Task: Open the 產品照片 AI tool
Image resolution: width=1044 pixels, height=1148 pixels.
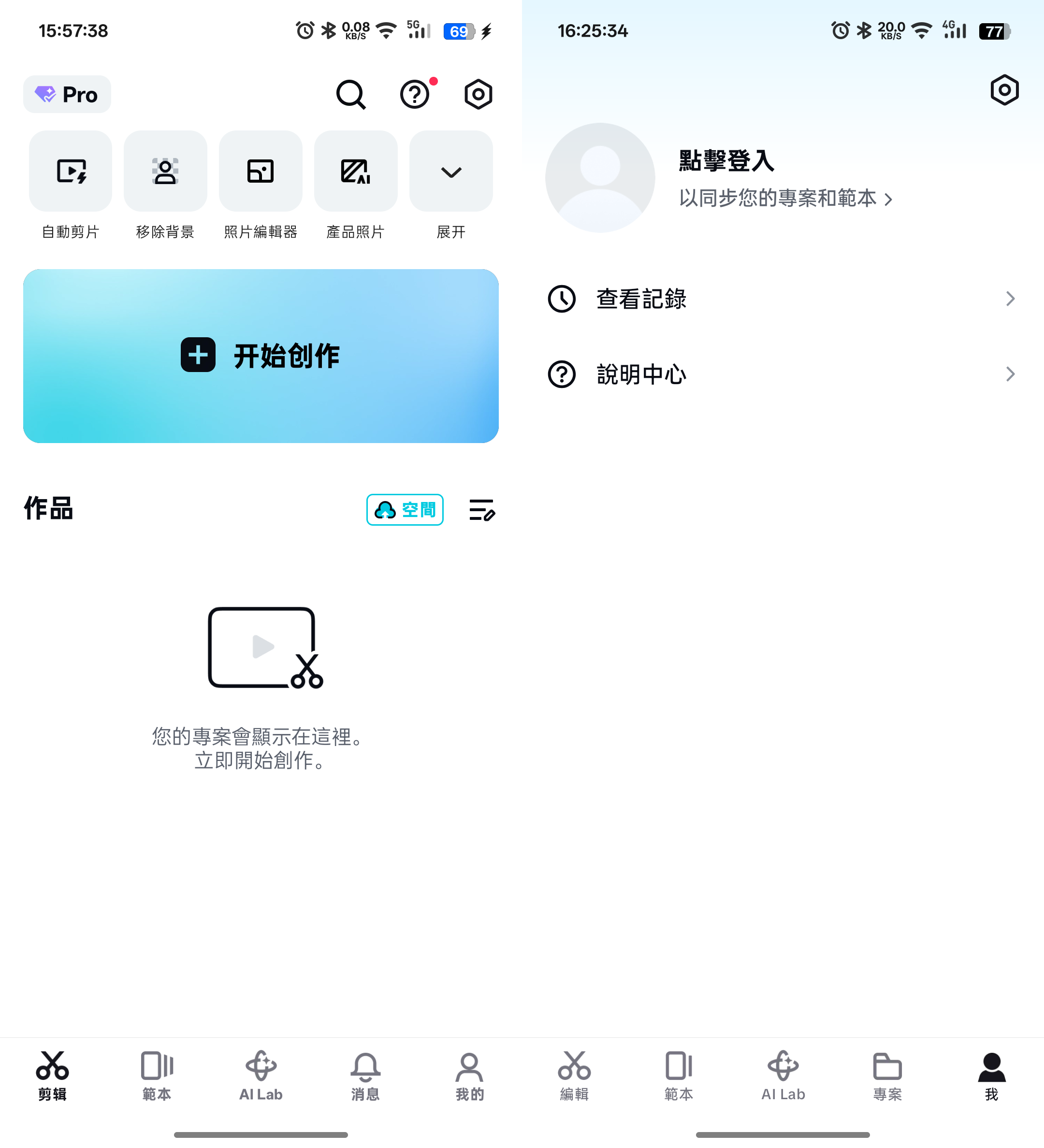Action: tap(355, 172)
